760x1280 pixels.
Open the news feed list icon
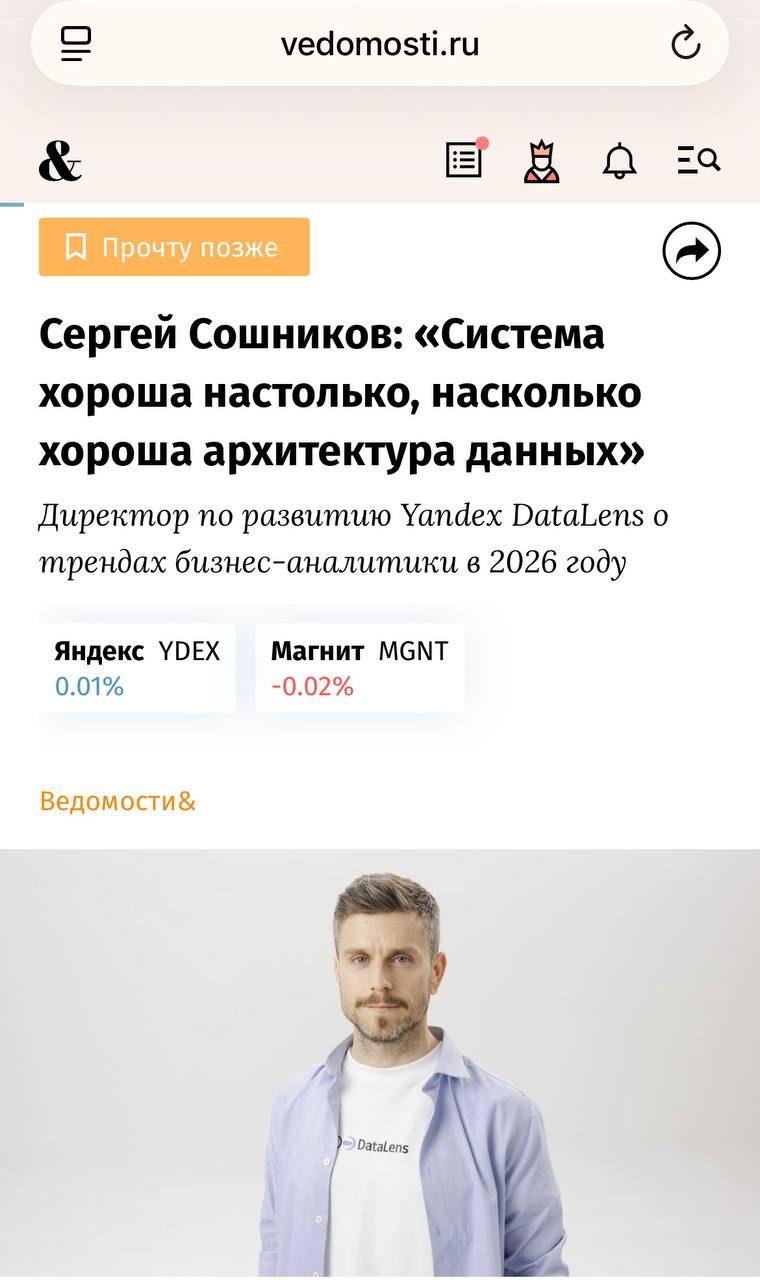pos(464,160)
